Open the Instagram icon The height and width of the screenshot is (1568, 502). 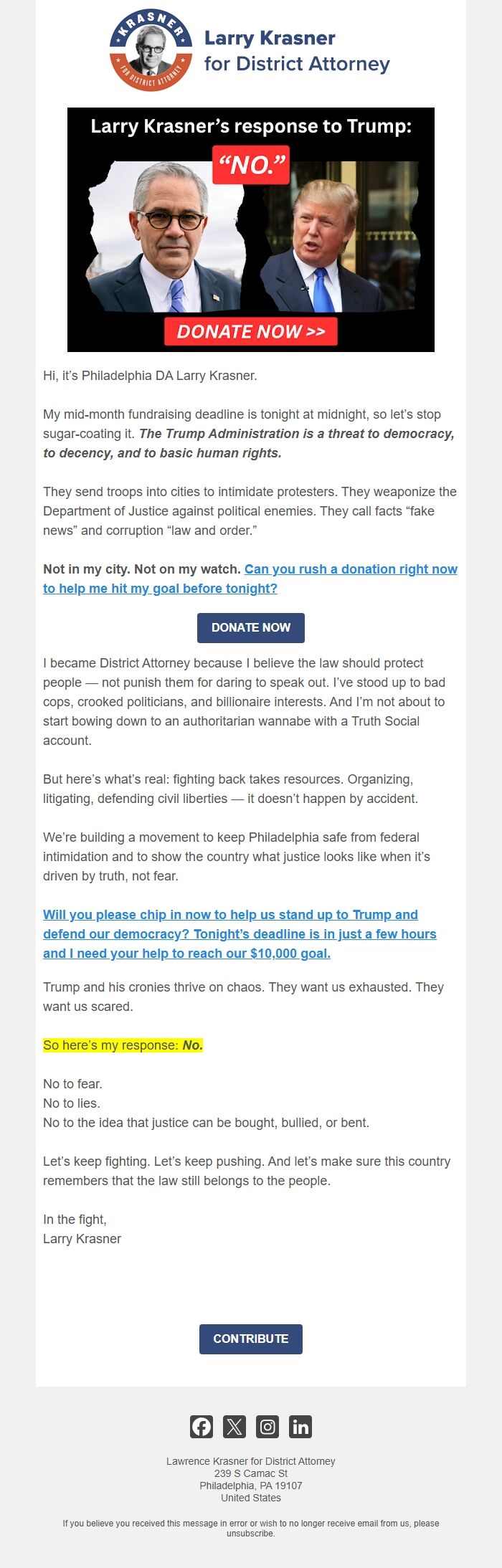pos(267,1426)
